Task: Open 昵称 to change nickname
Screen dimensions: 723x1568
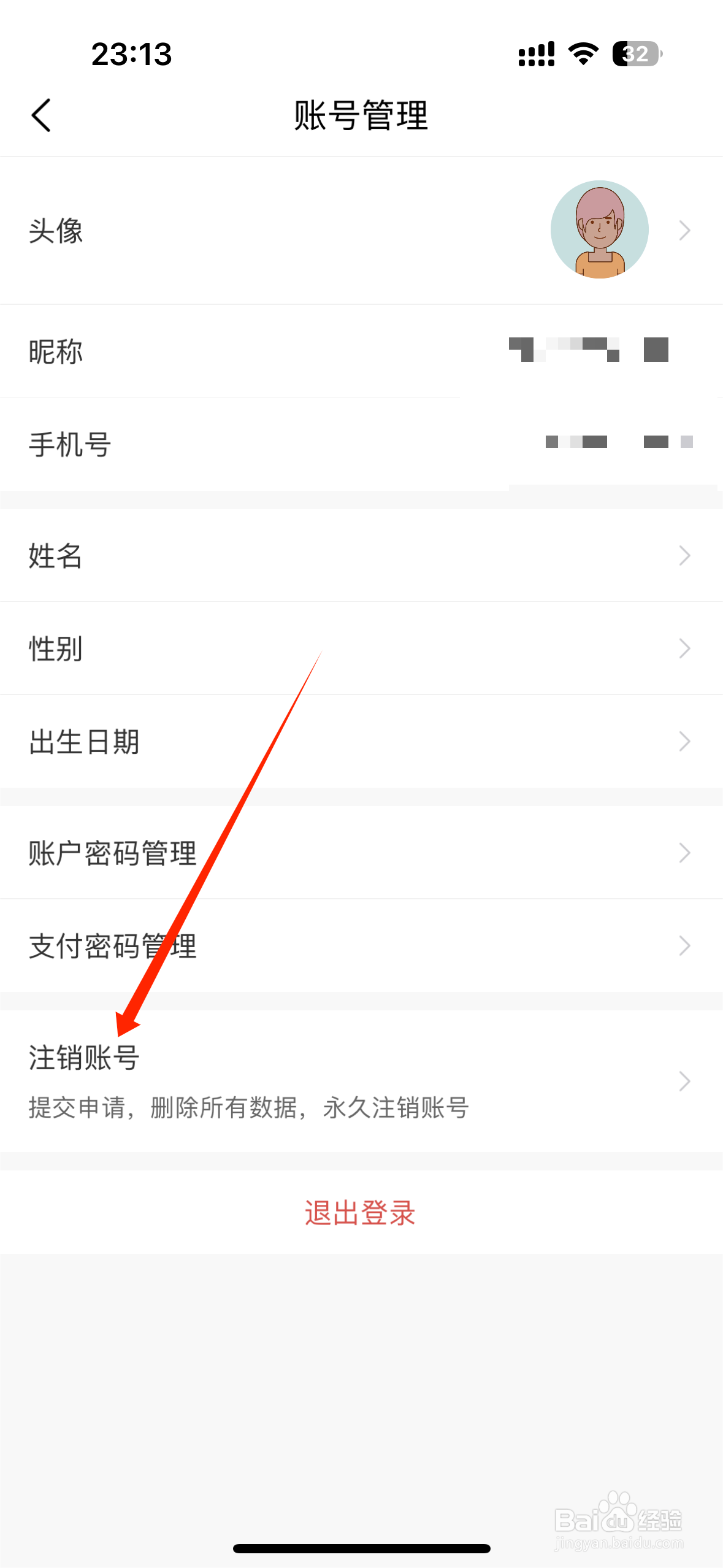Action: (245, 352)
